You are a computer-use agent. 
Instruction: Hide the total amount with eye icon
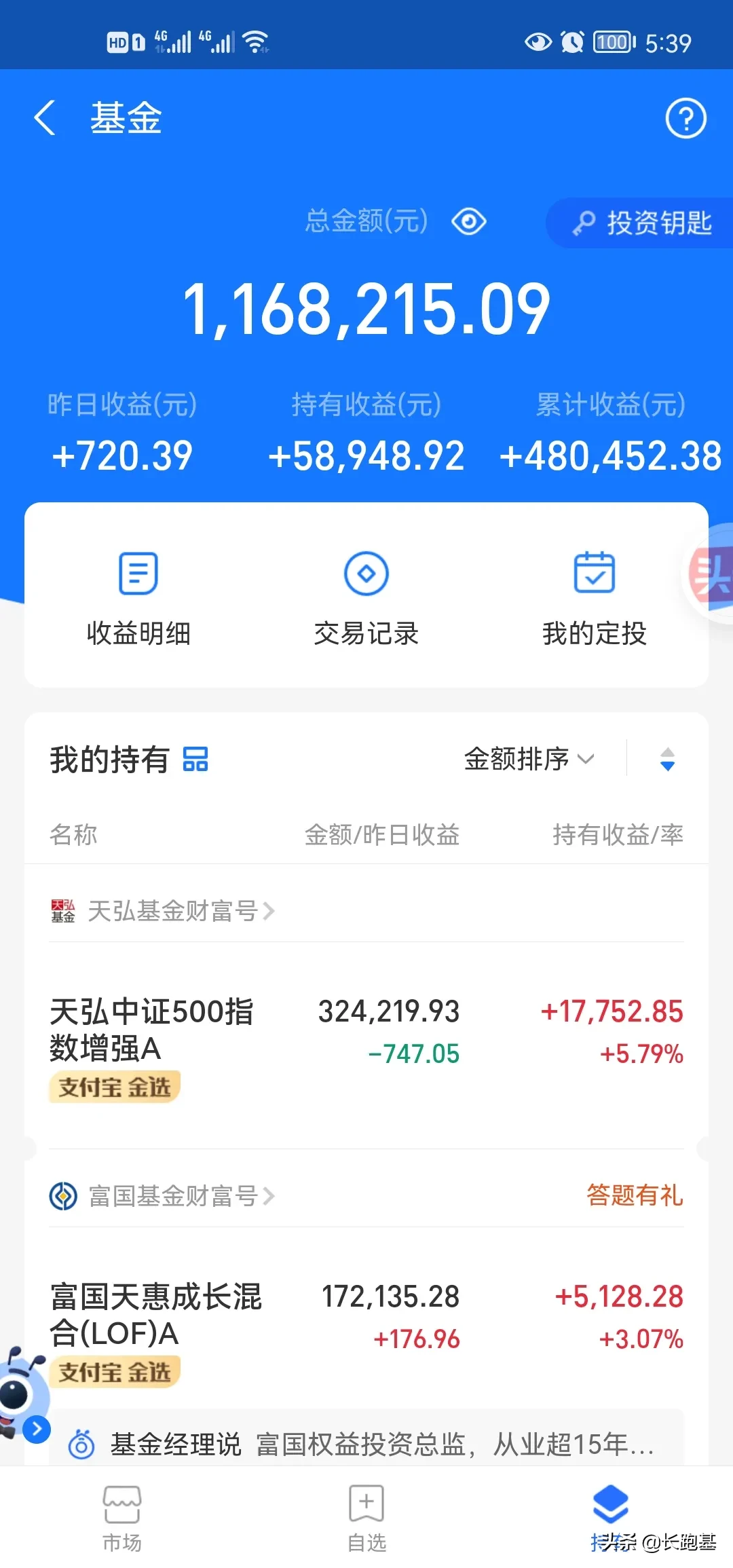469,222
